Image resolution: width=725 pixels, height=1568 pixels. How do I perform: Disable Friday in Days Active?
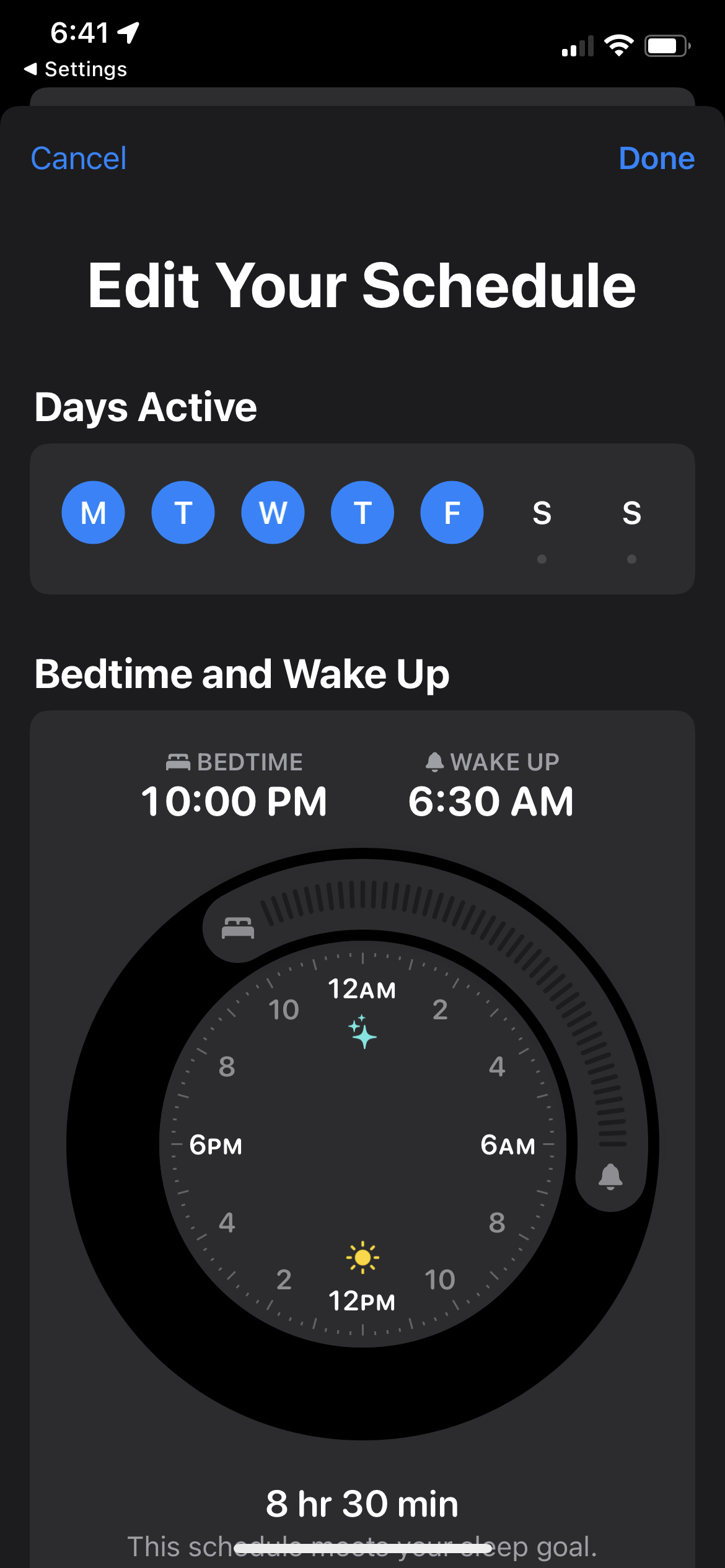(x=452, y=513)
